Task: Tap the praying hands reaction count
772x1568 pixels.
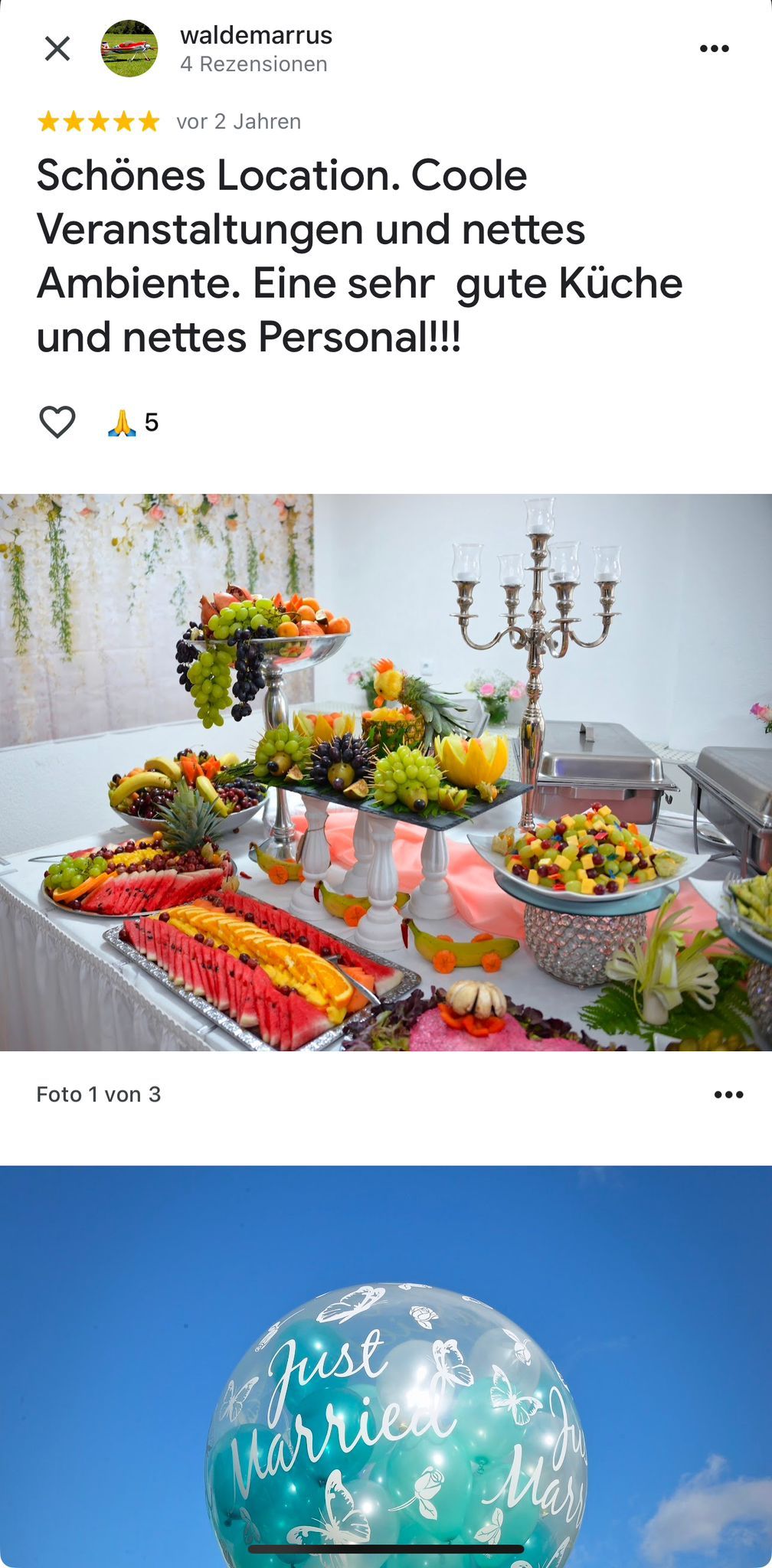Action: click(x=133, y=422)
